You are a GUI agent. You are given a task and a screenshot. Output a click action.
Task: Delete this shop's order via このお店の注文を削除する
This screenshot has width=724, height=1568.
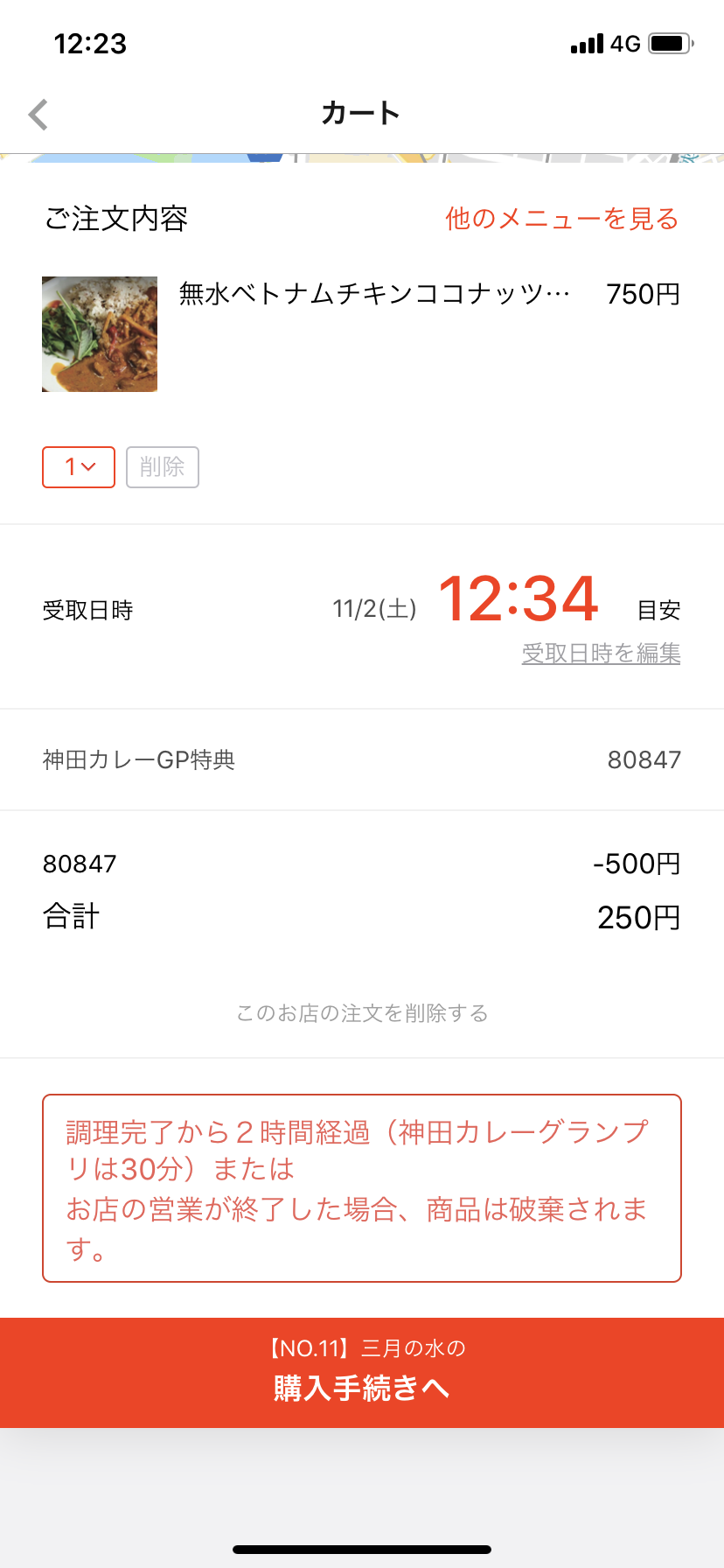[x=362, y=1013]
